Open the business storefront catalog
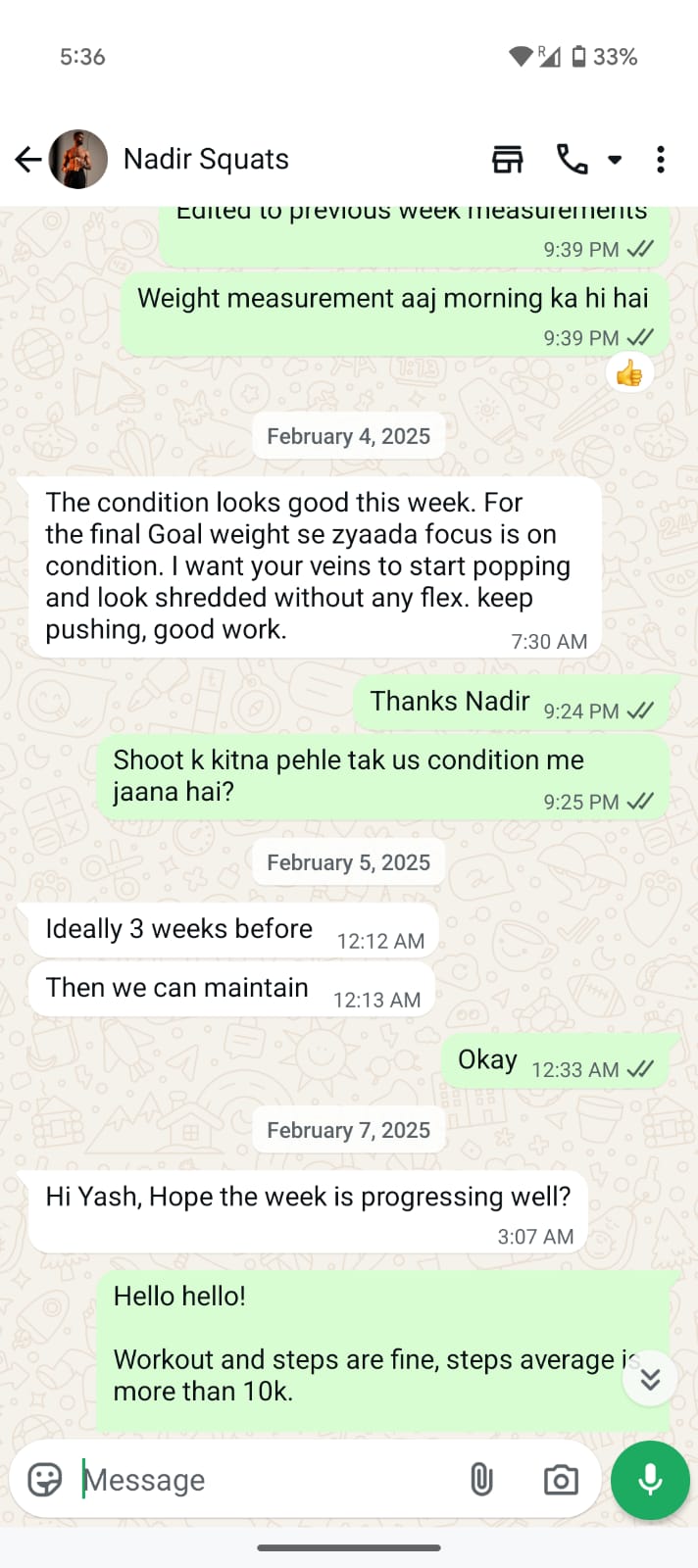The image size is (698, 1568). [507, 159]
